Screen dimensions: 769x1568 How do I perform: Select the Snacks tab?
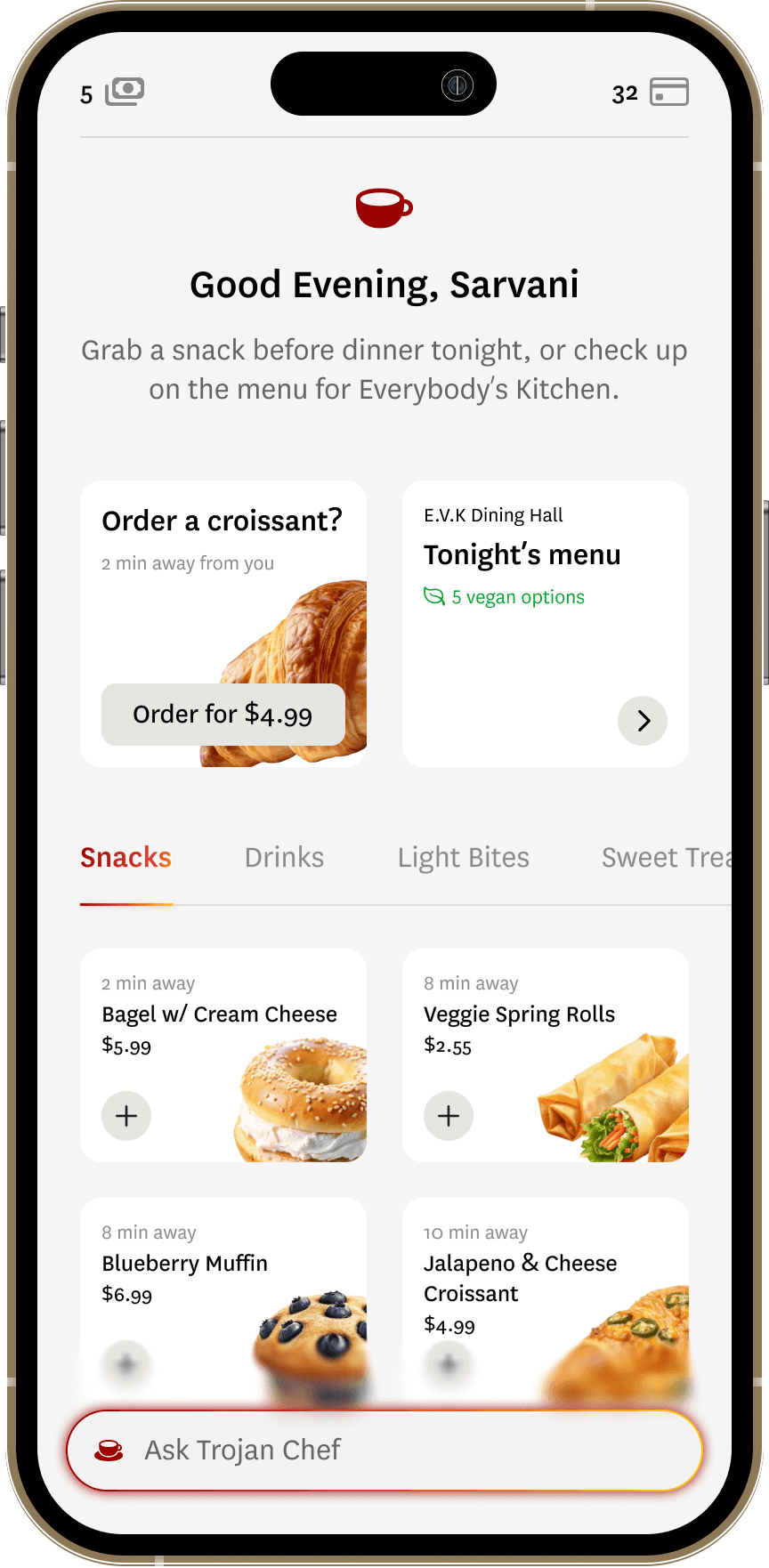point(125,858)
